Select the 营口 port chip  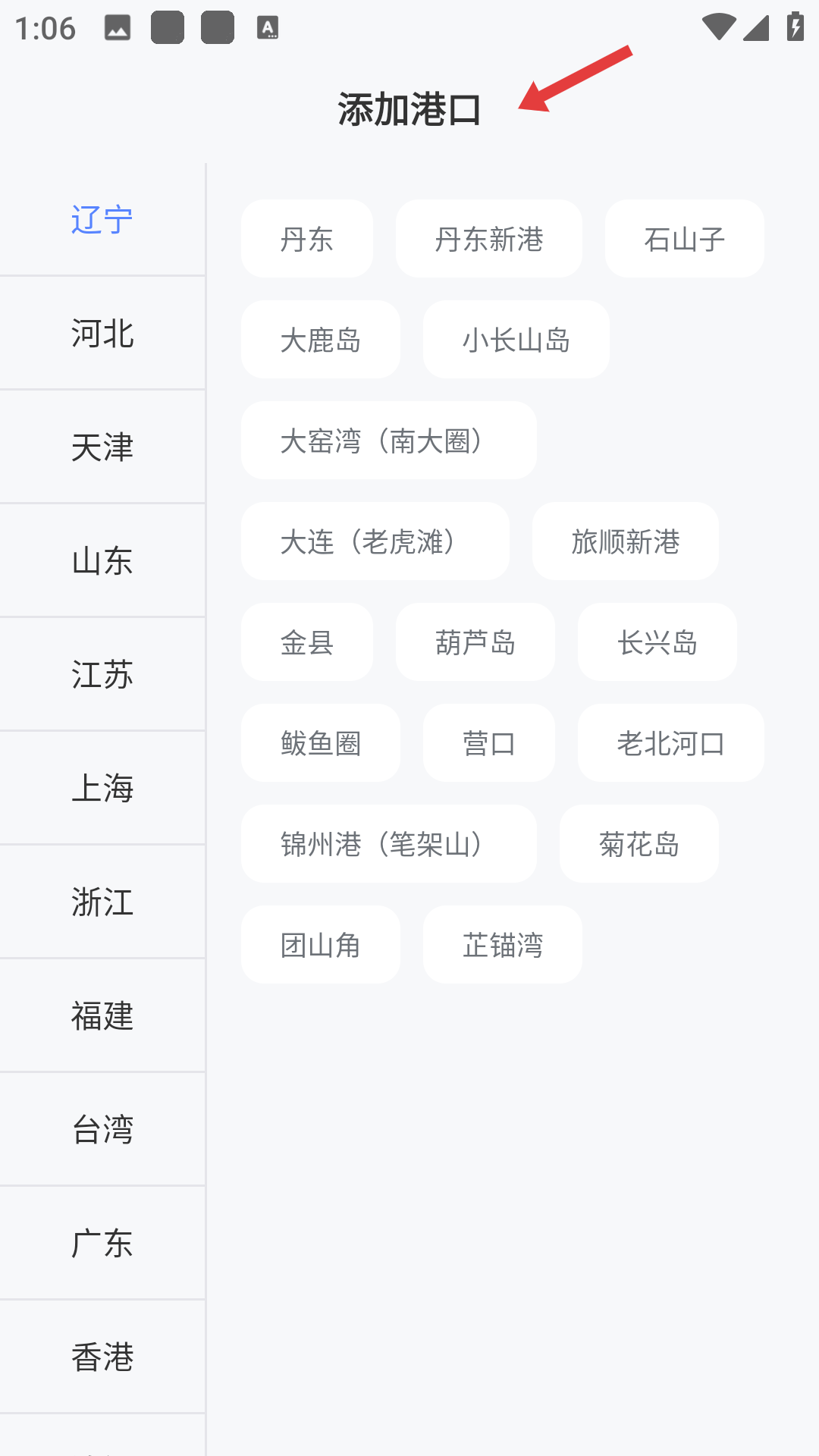pos(488,743)
